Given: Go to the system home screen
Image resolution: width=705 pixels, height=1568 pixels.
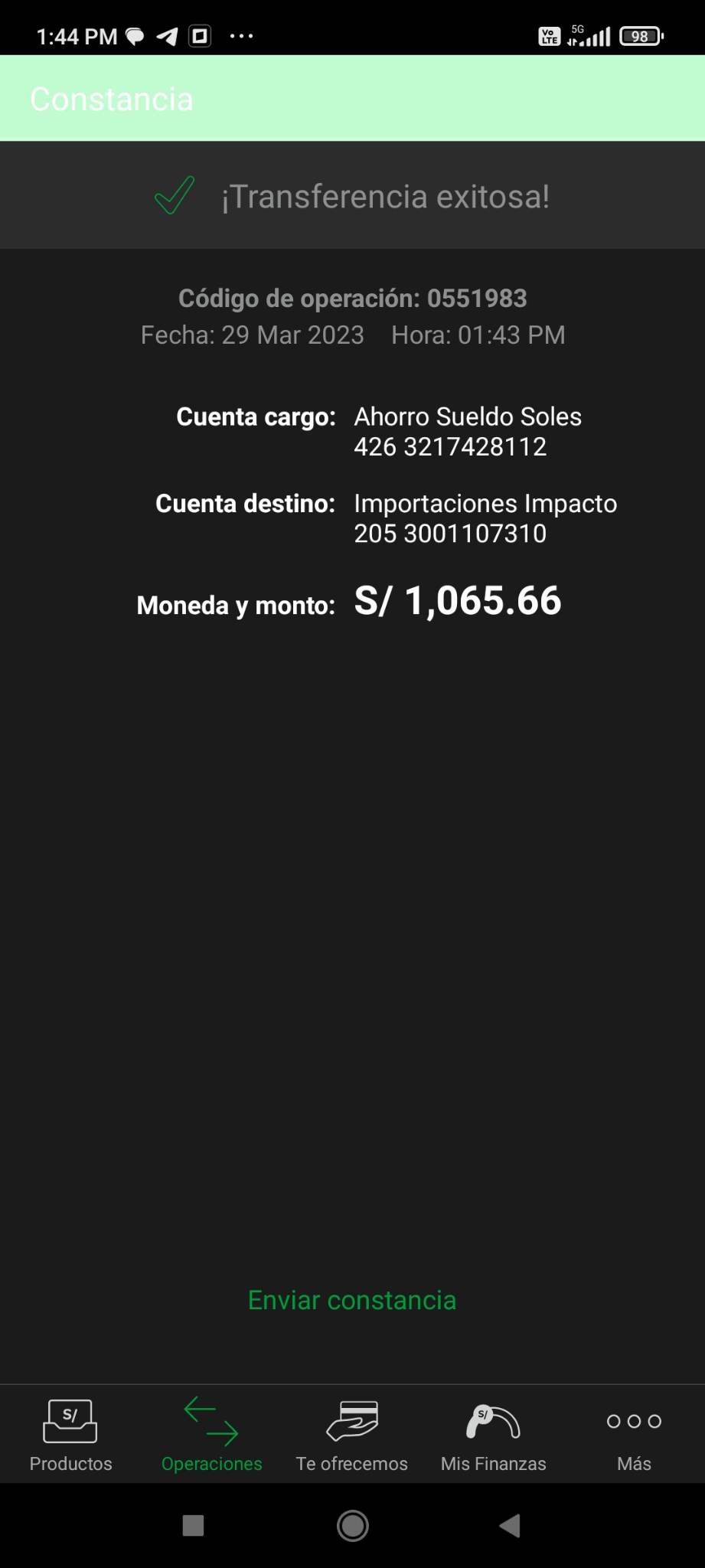Looking at the screenshot, I should 352,1526.
